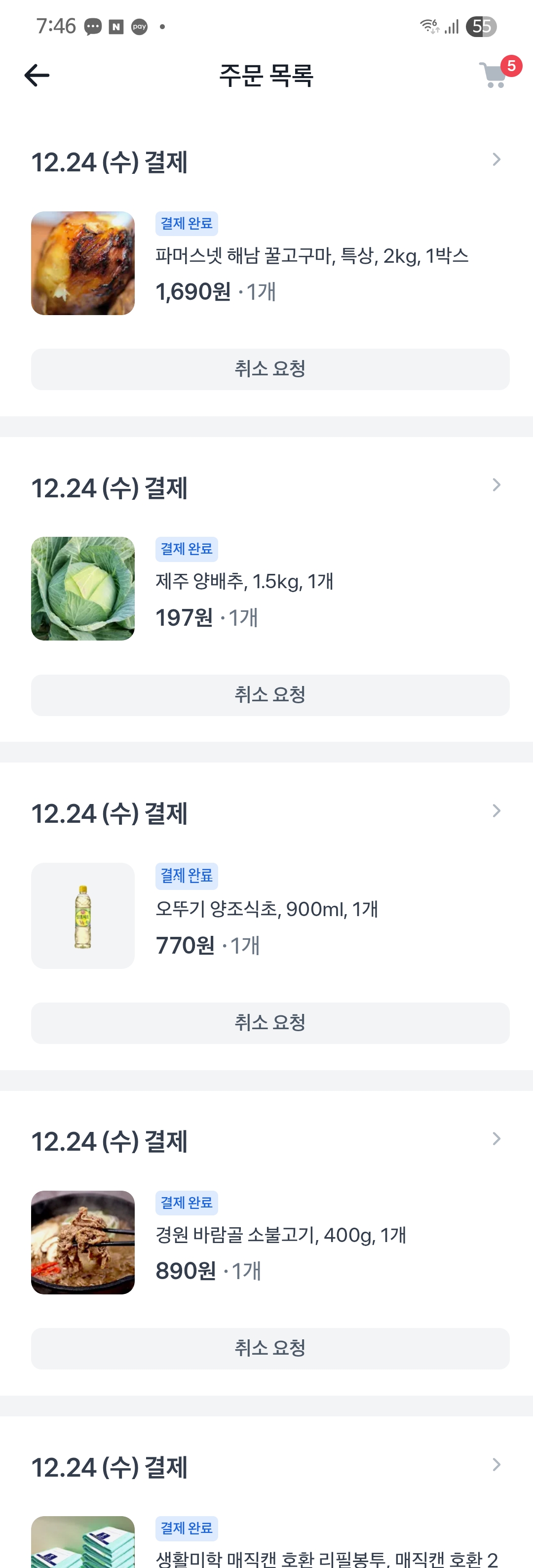Image resolution: width=533 pixels, height=1568 pixels.
Task: Request cancellation for 해남 꿀고구마 order
Action: [x=270, y=369]
